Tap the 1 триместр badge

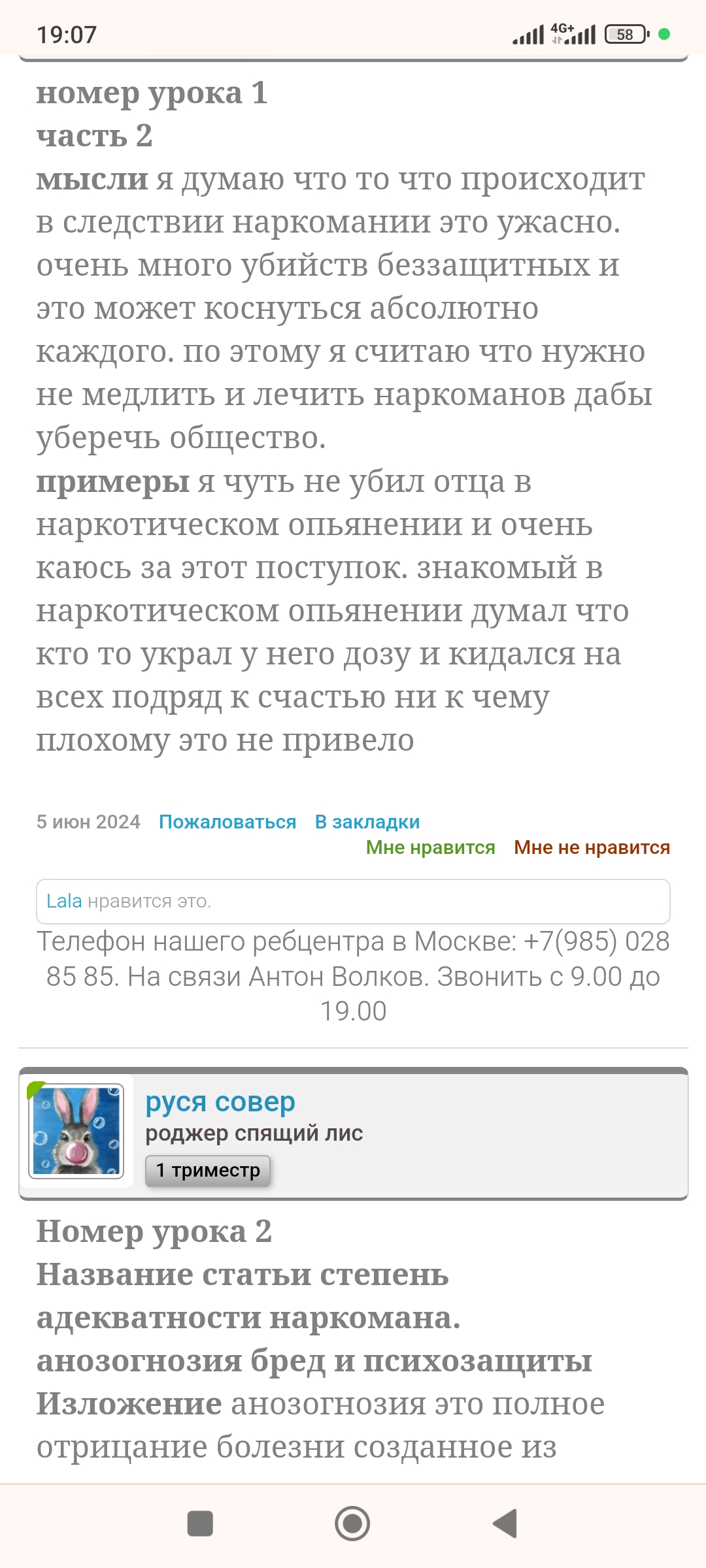click(x=208, y=1169)
